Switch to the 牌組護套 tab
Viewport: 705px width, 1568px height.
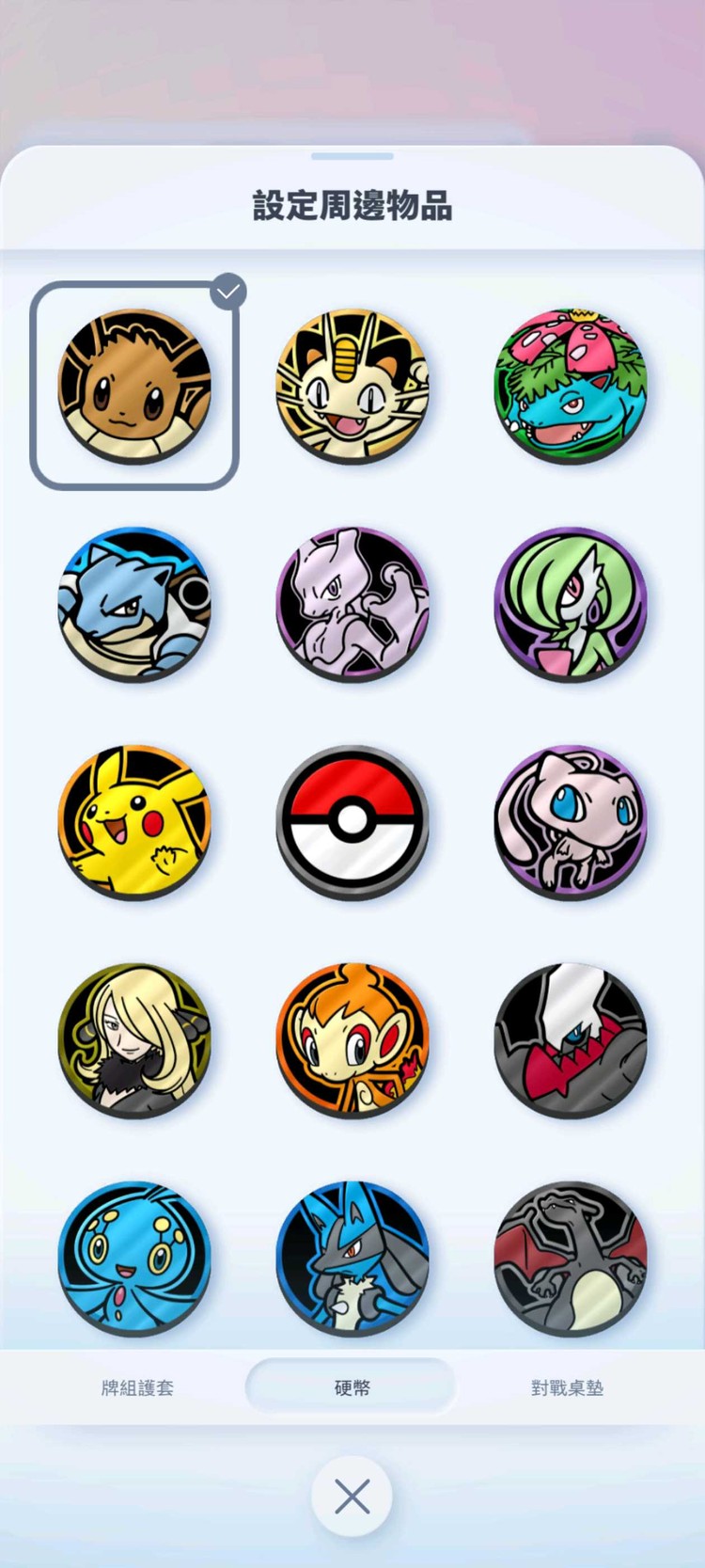click(137, 1387)
